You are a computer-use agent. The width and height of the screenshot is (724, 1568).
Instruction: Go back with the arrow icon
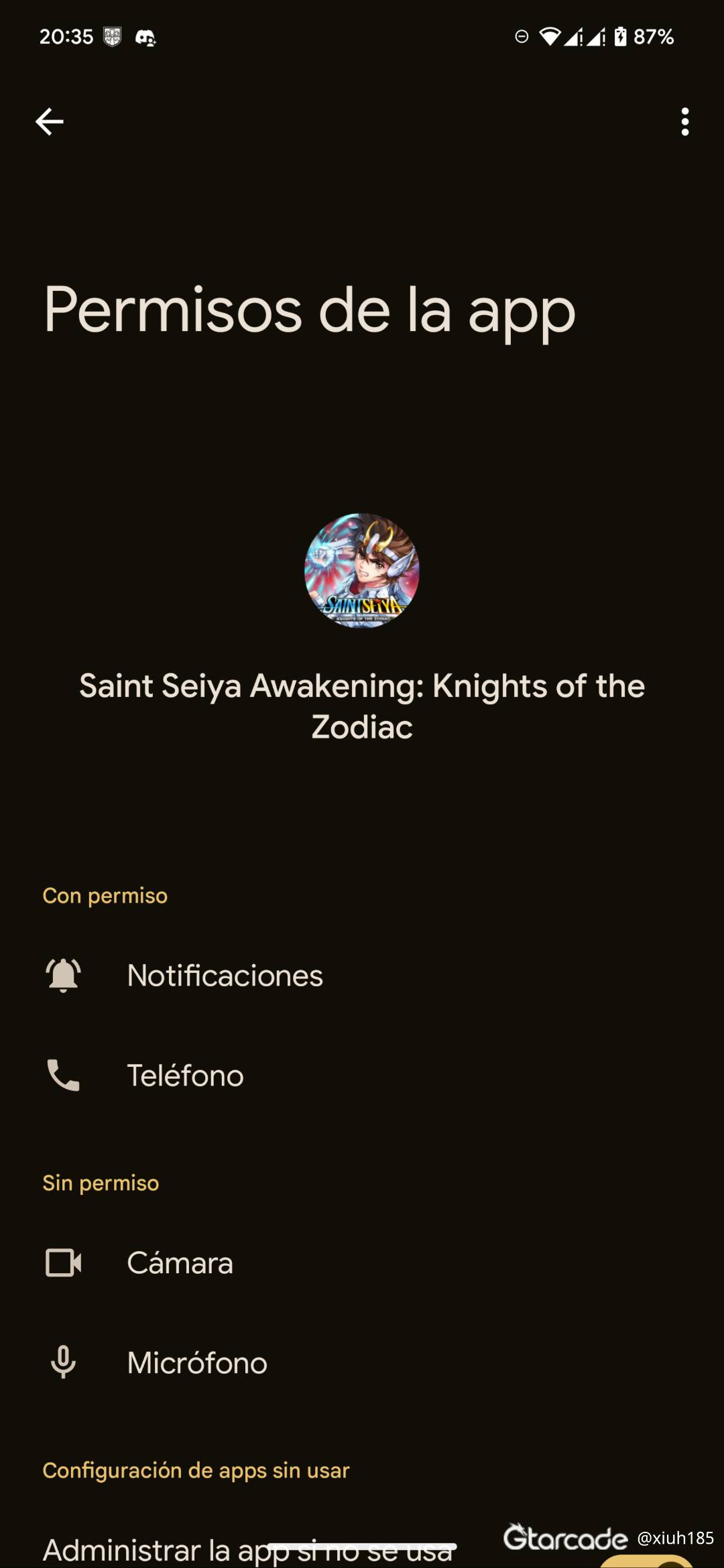(x=50, y=122)
